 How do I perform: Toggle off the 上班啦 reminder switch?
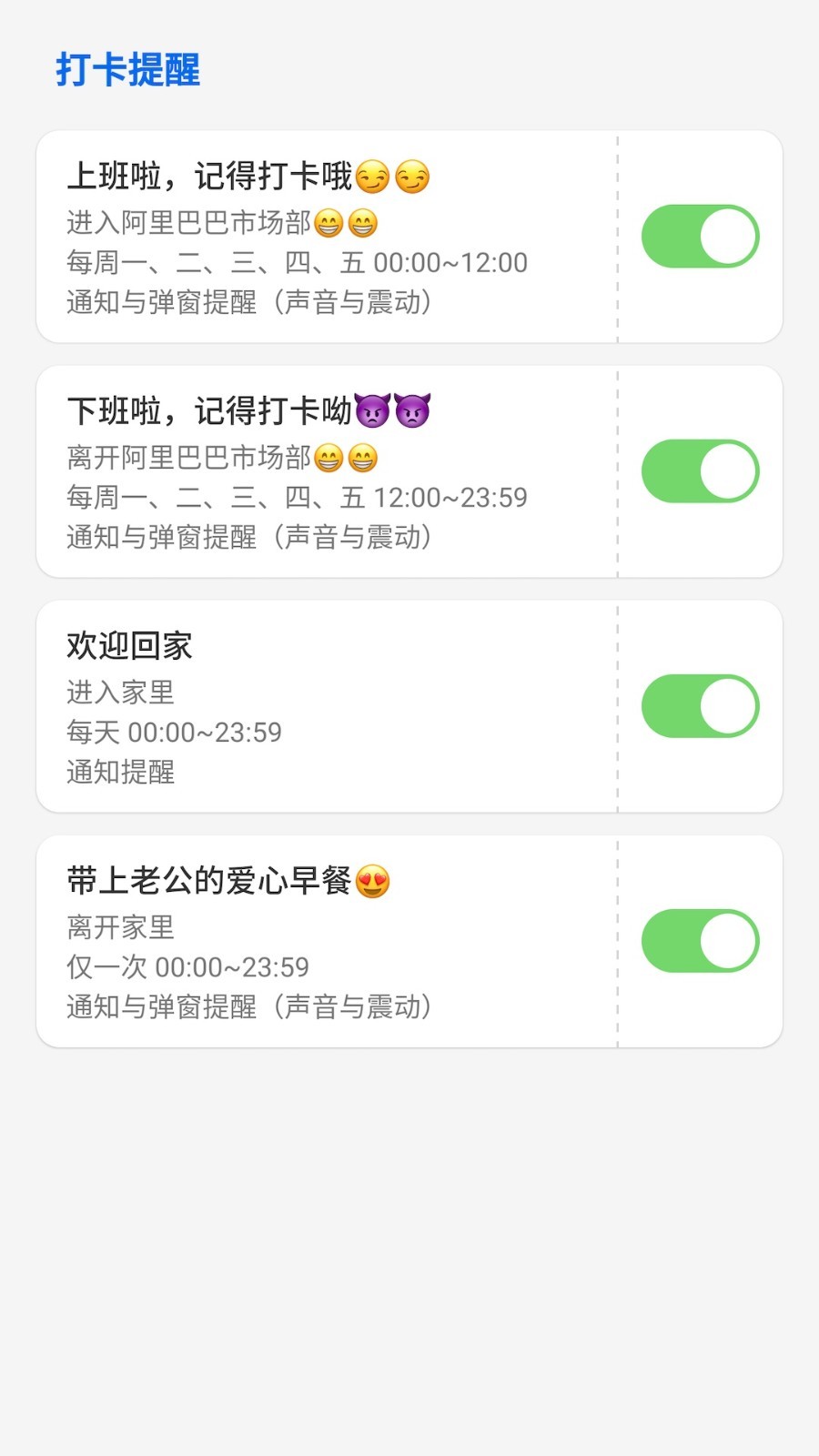coord(699,235)
